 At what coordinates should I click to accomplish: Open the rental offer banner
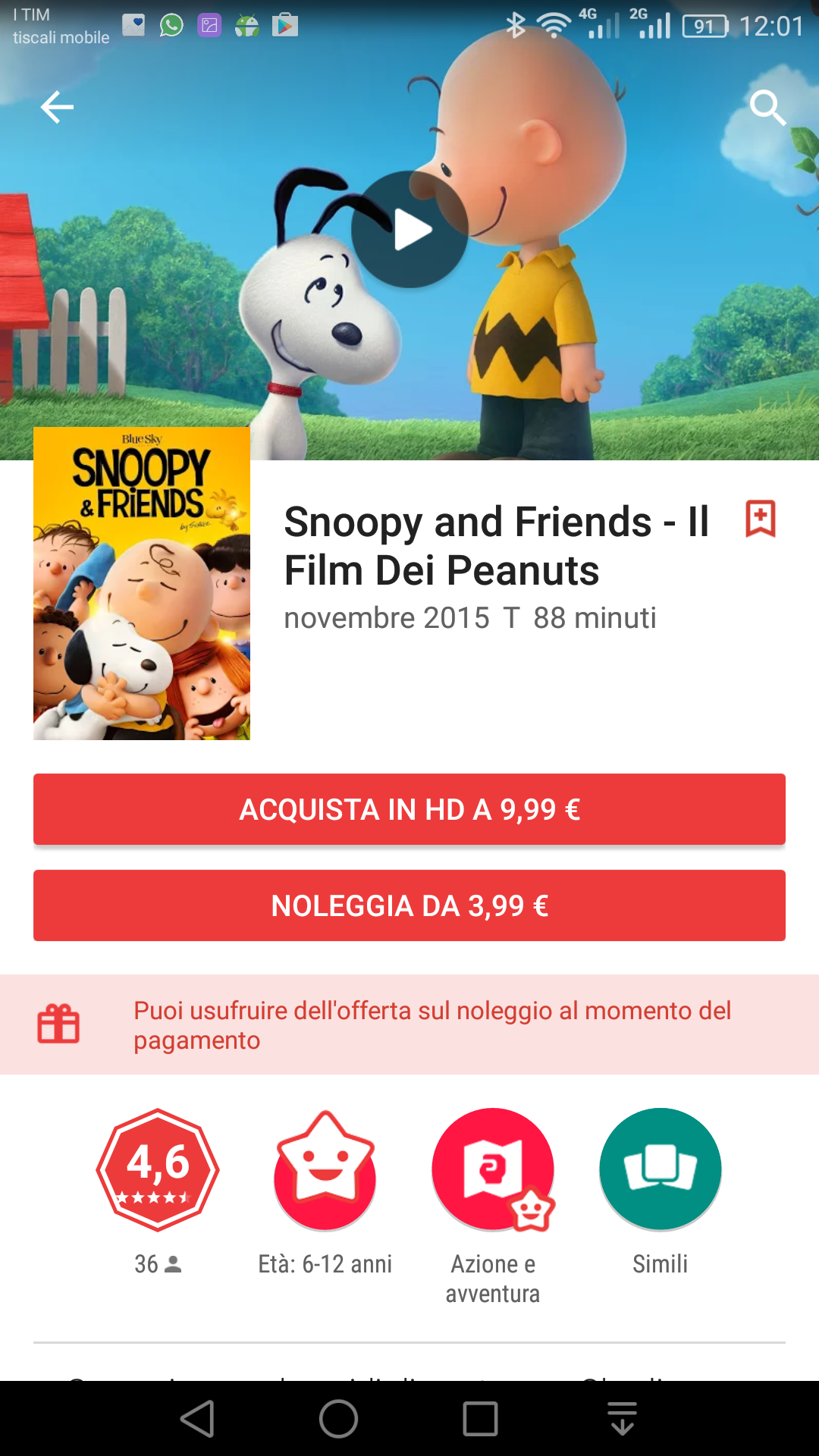409,1025
